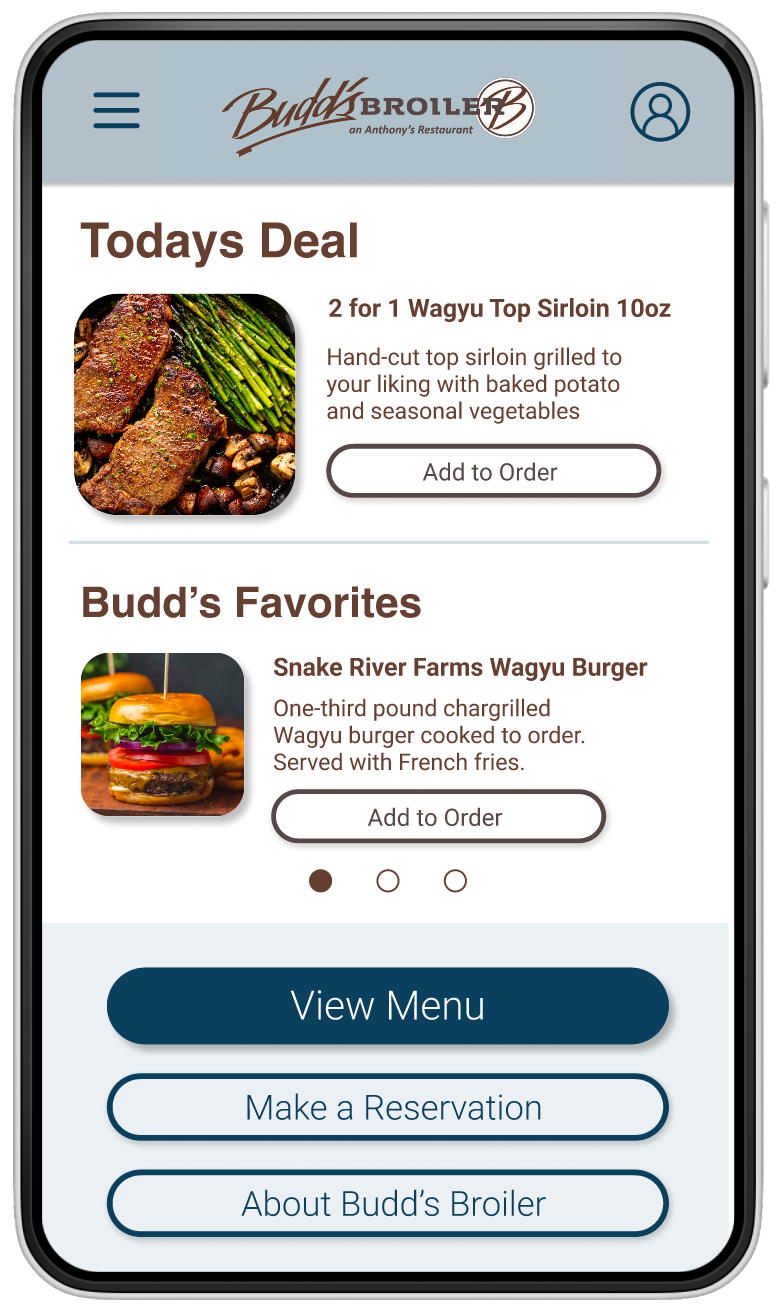Jump to the third favorites page dot
The image size is (781, 1315).
pos(455,881)
